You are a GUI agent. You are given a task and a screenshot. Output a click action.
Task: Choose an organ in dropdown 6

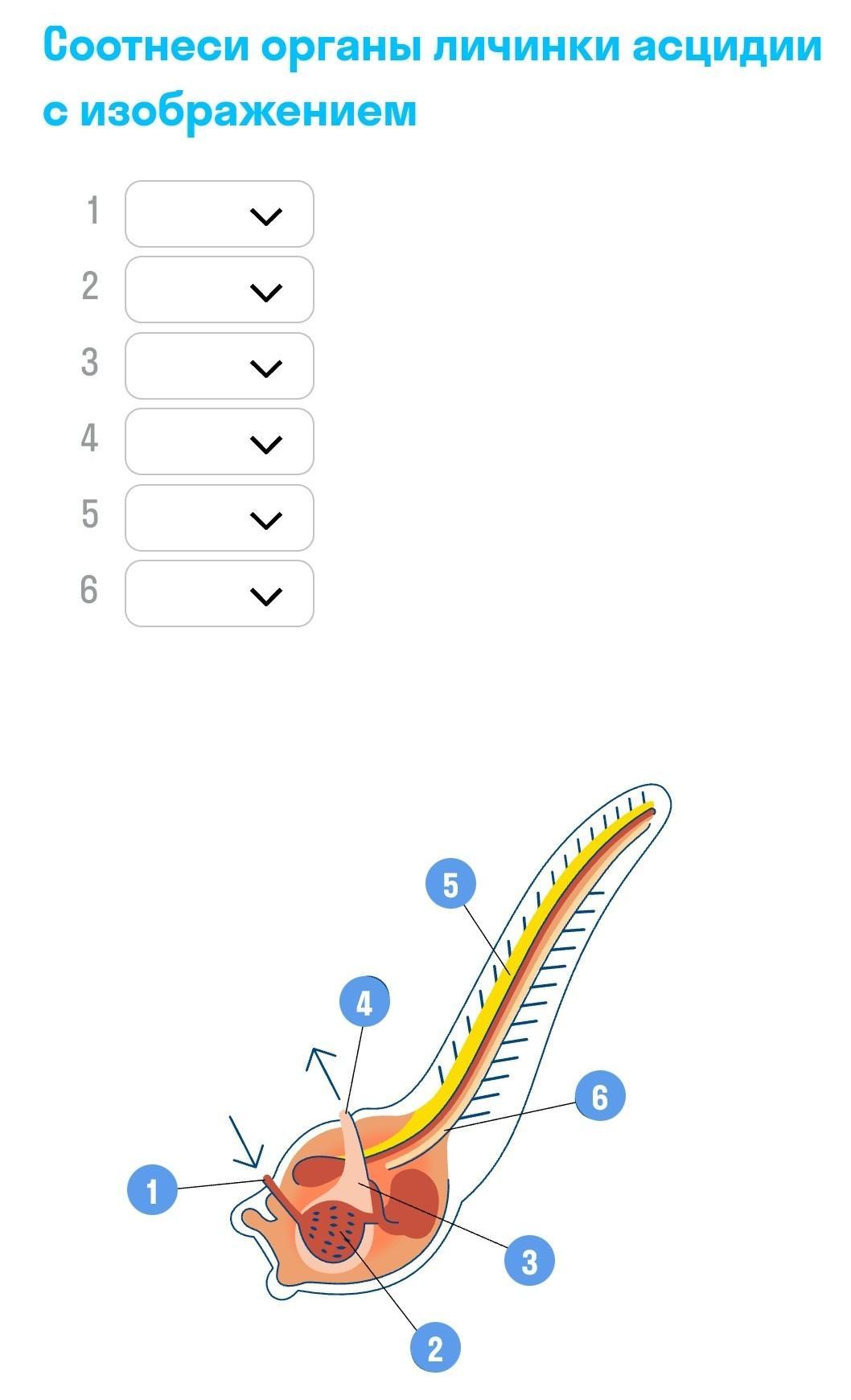[219, 593]
